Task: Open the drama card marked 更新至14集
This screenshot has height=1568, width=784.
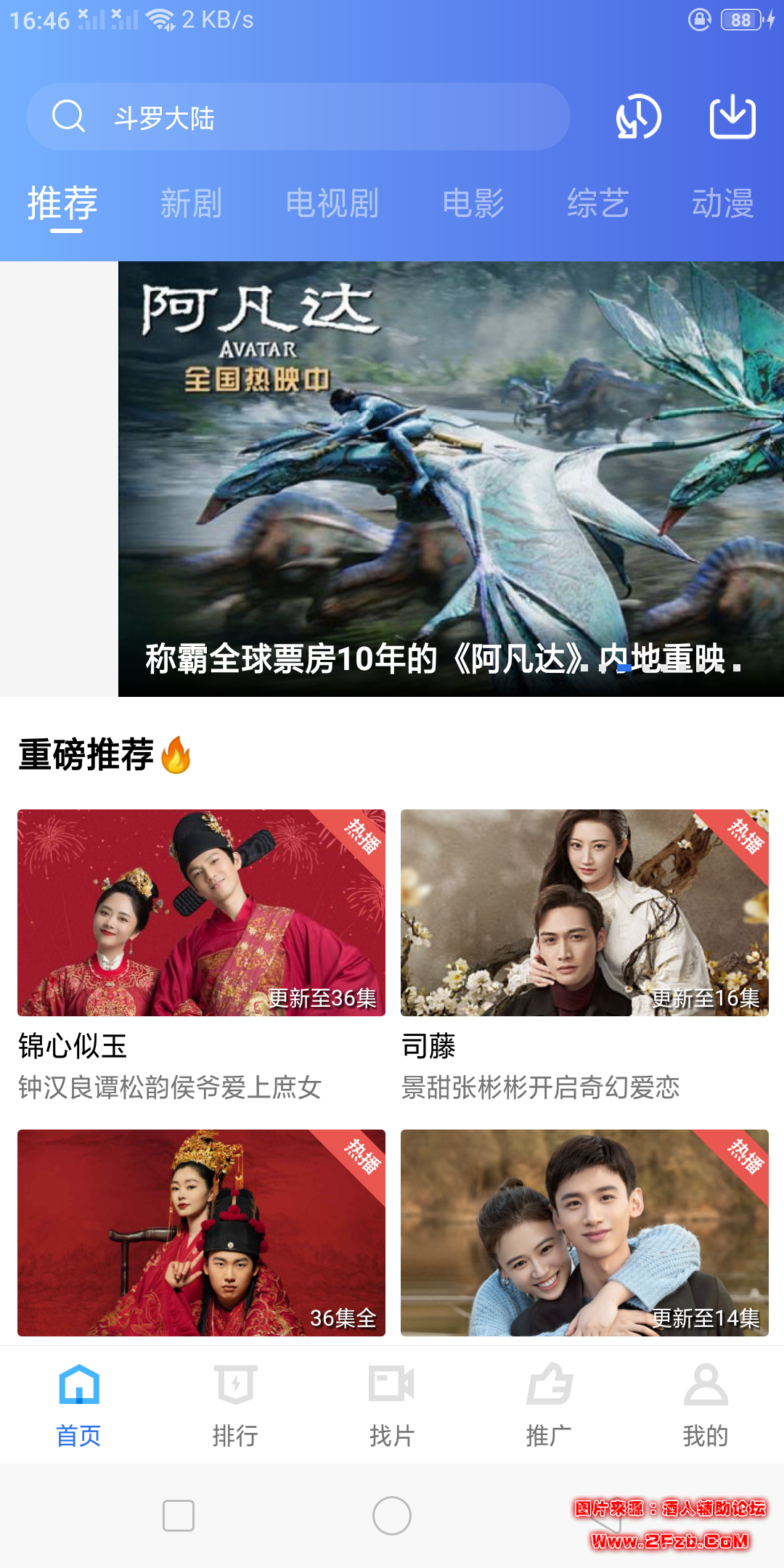Action: (x=584, y=1233)
